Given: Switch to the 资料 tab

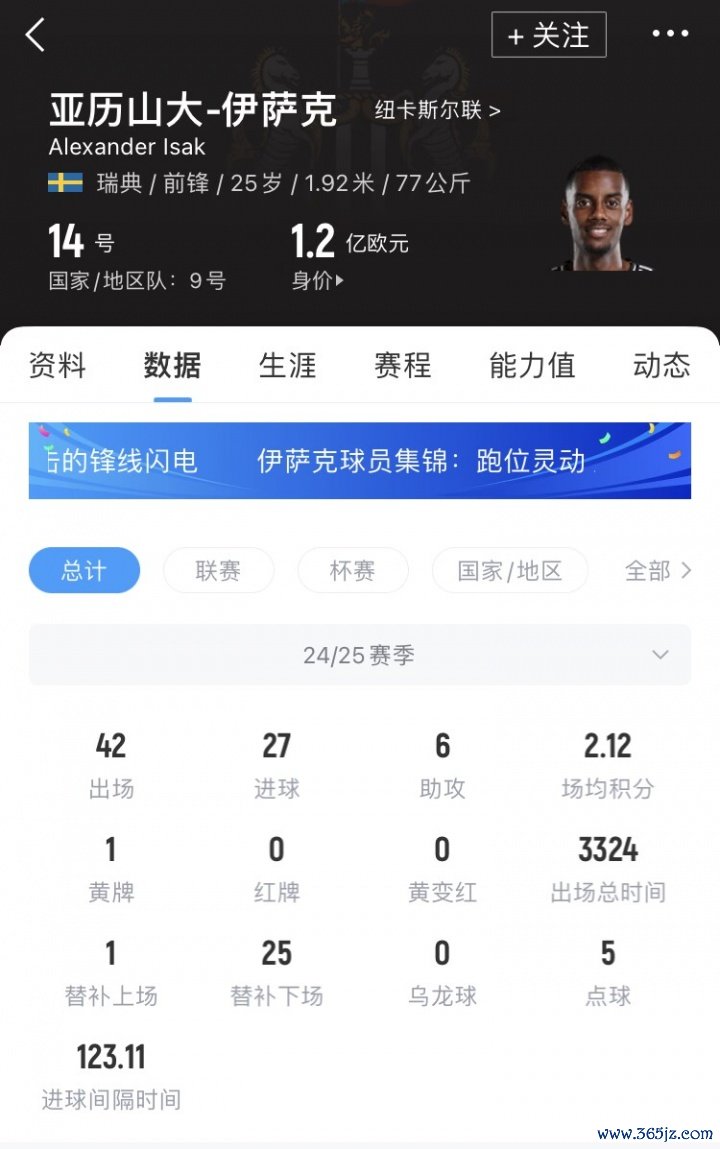Looking at the screenshot, I should pyautogui.click(x=58, y=366).
